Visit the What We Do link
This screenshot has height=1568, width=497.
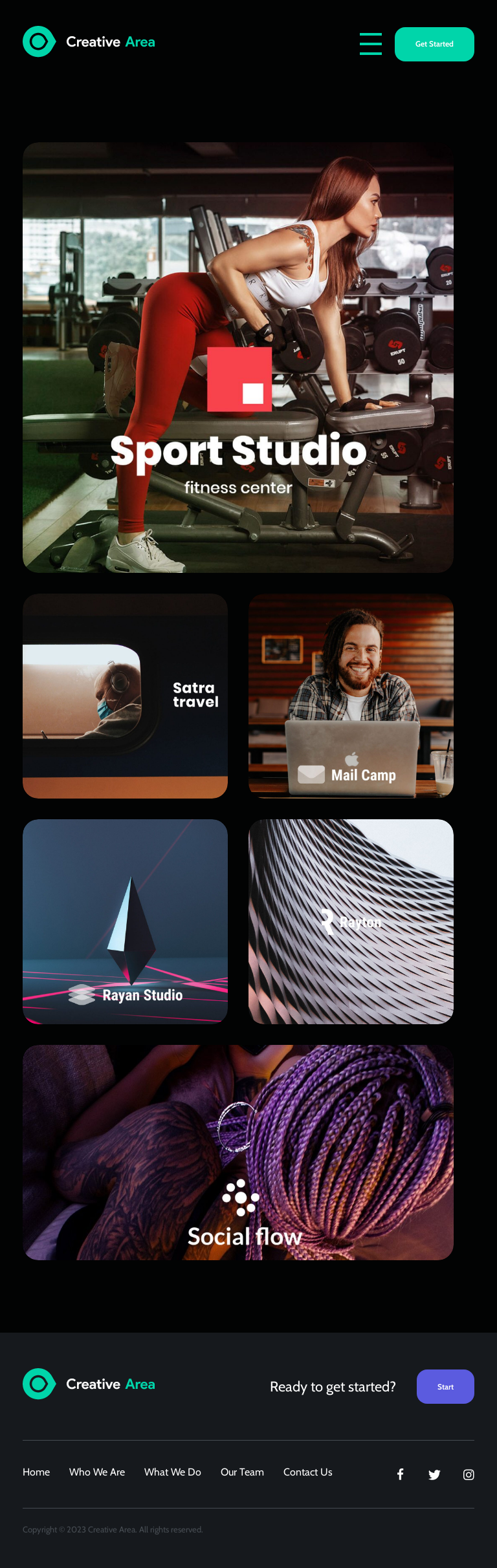tap(173, 1472)
